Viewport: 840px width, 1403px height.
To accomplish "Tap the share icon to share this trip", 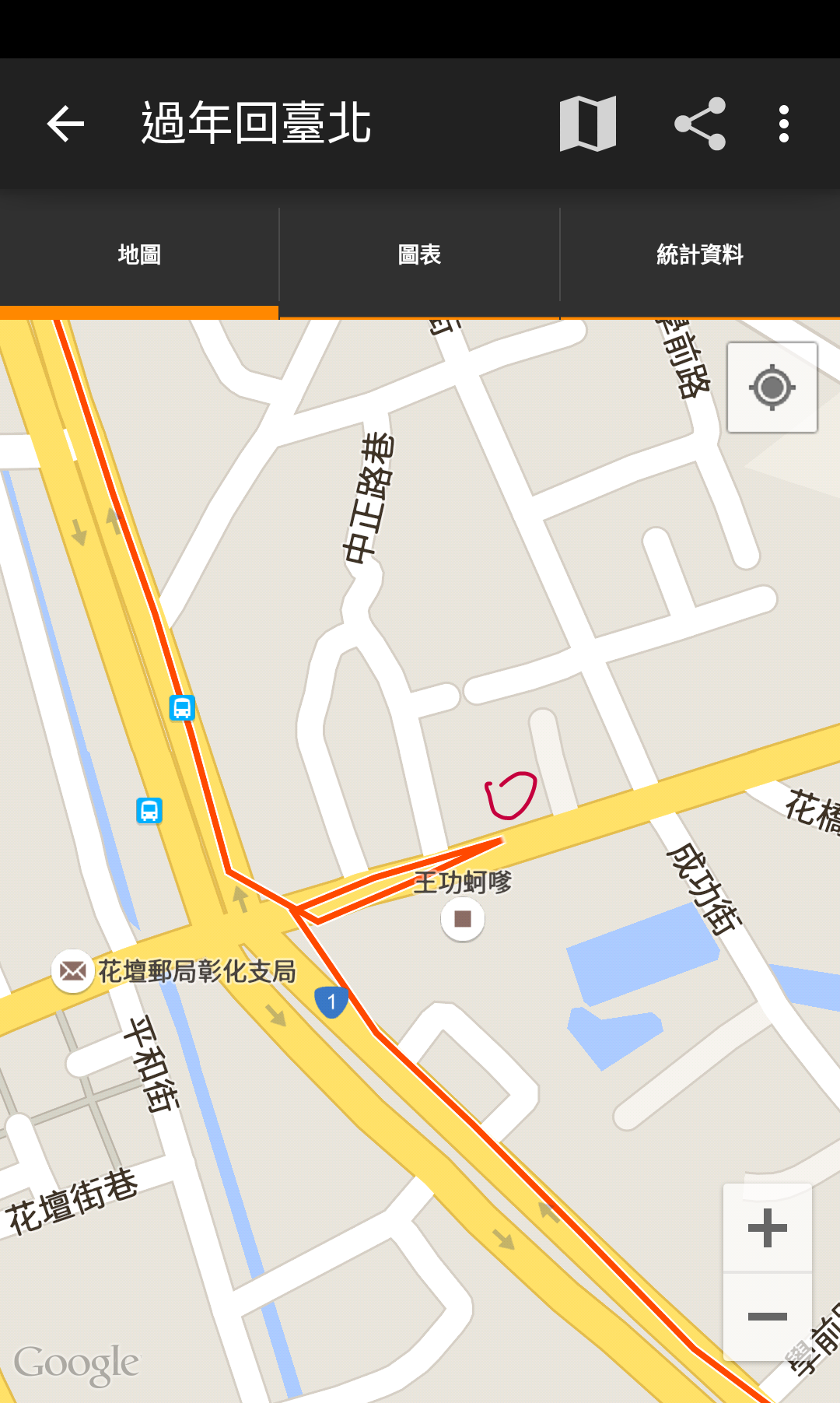I will (x=699, y=123).
